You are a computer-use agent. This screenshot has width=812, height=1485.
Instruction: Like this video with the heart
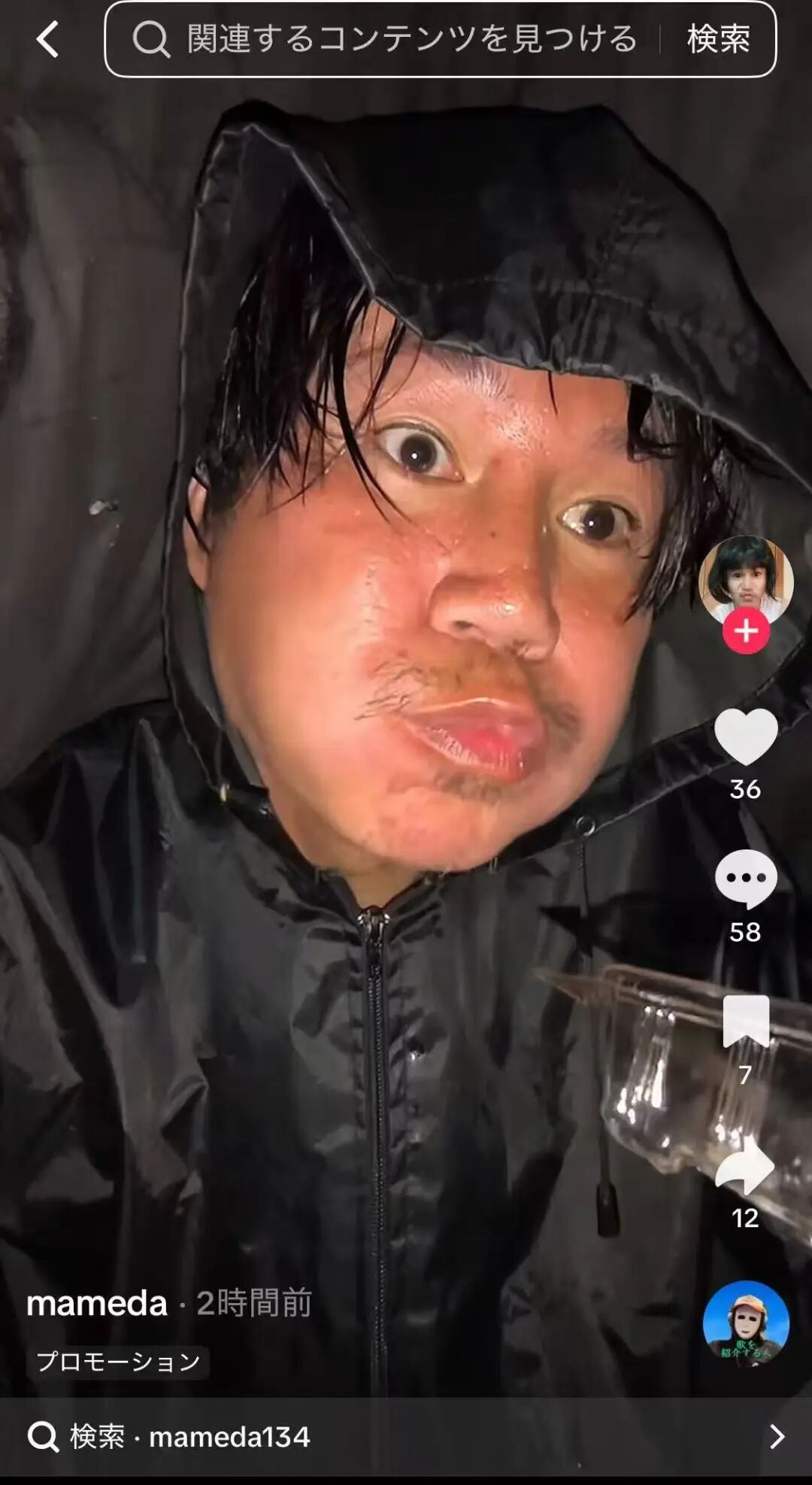[x=746, y=737]
